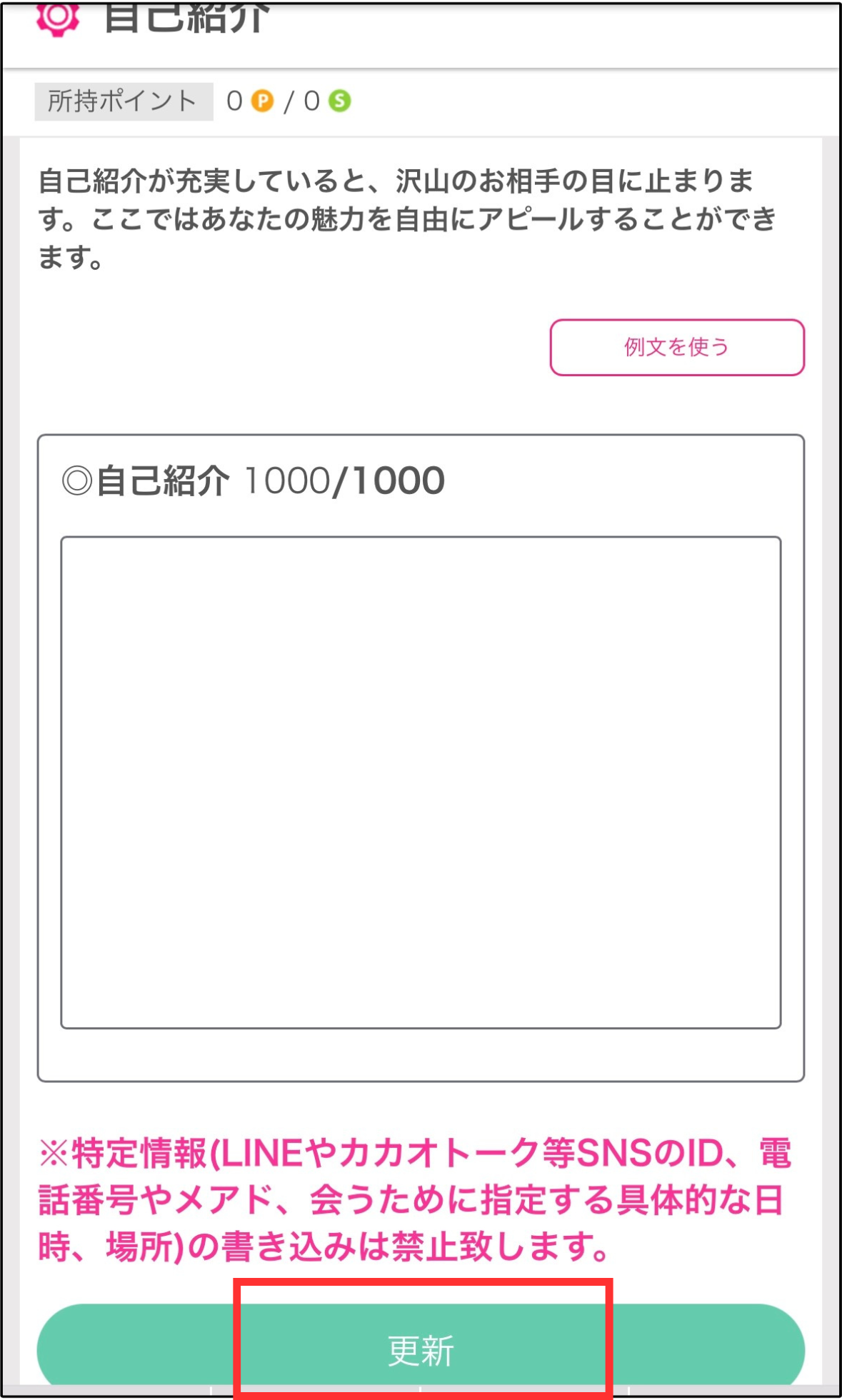Submit with the green 更新 button
The height and width of the screenshot is (1400, 842).
pyautogui.click(x=421, y=1348)
